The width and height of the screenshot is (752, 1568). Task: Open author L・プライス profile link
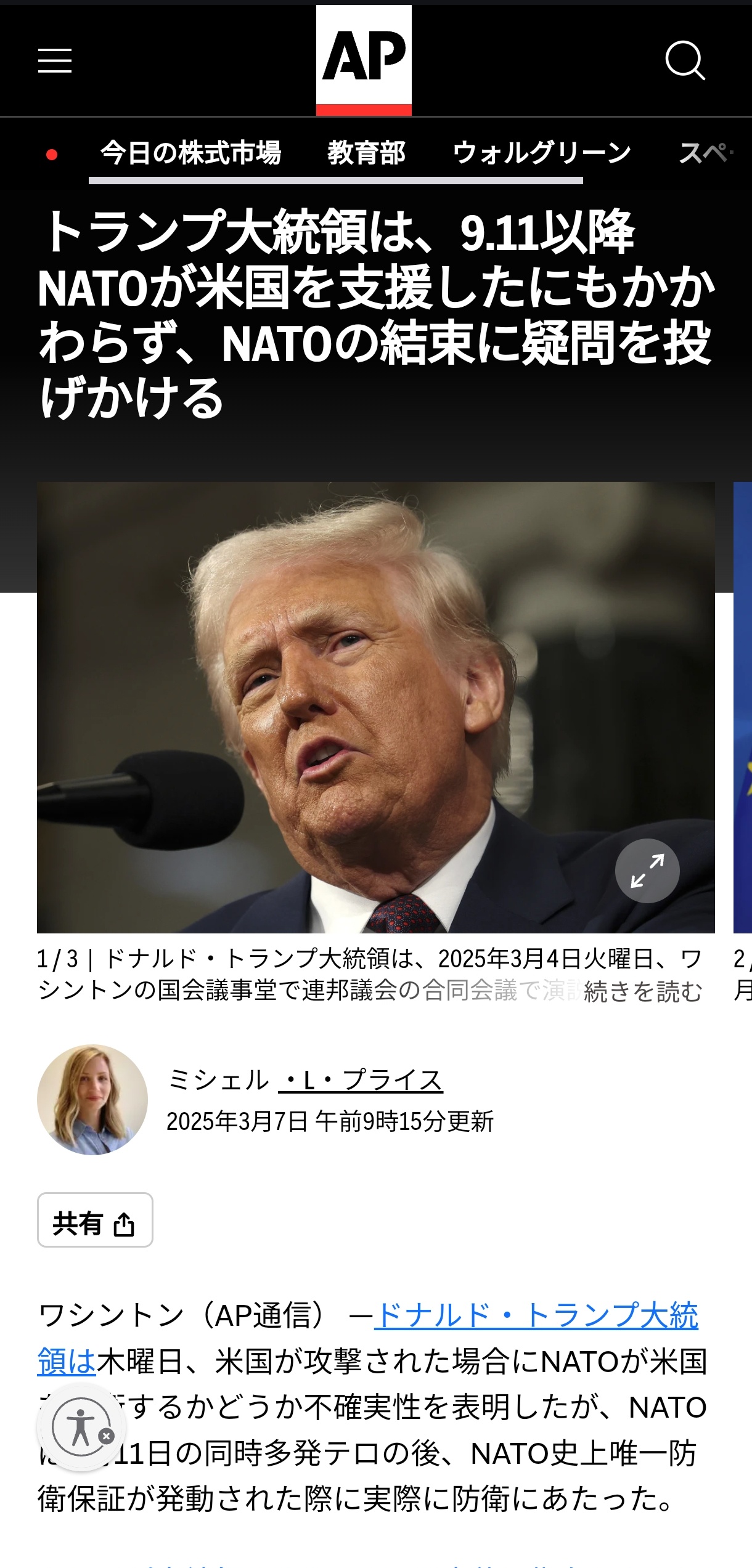(x=361, y=1080)
